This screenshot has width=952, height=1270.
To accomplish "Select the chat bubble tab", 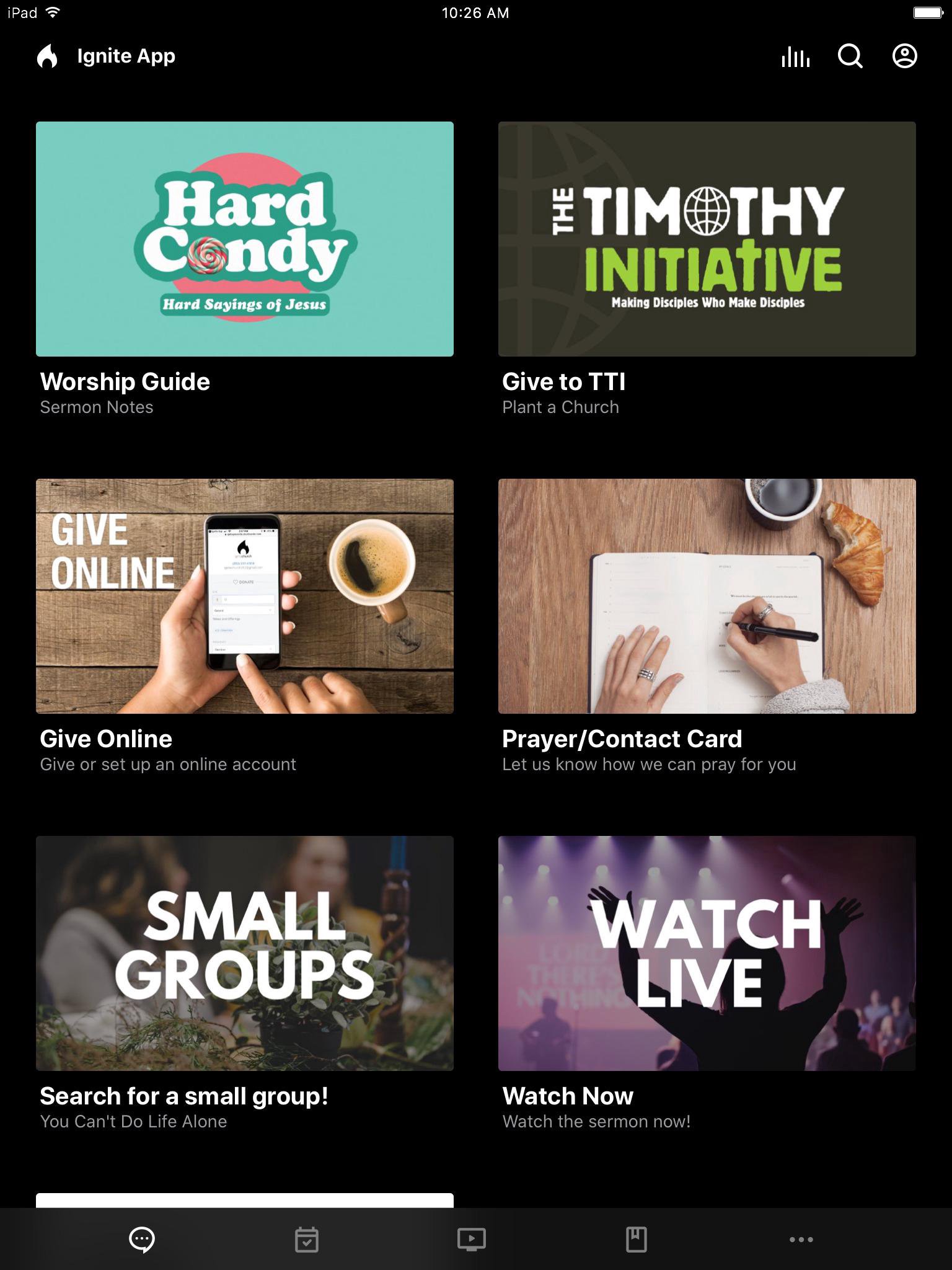I will [142, 1240].
